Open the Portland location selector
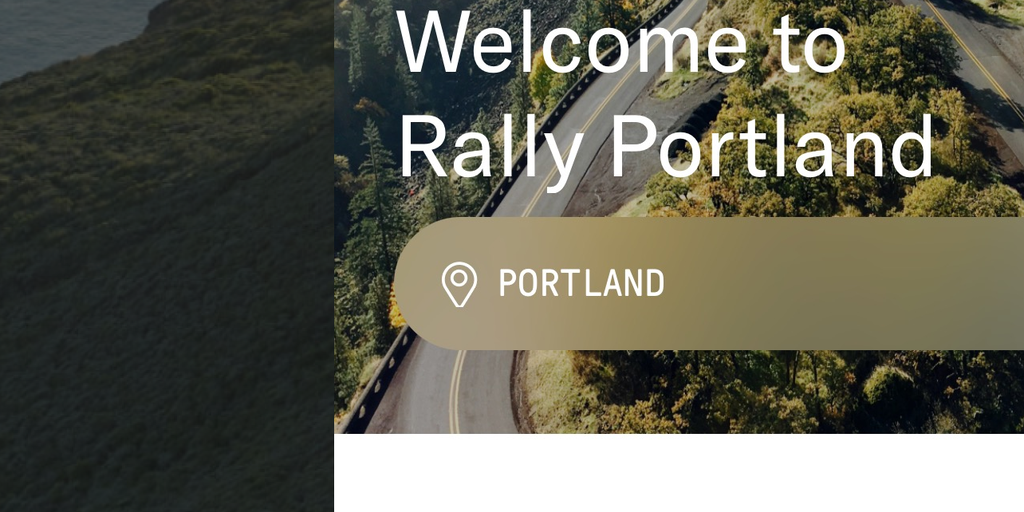The width and height of the screenshot is (1024, 512). [580, 284]
